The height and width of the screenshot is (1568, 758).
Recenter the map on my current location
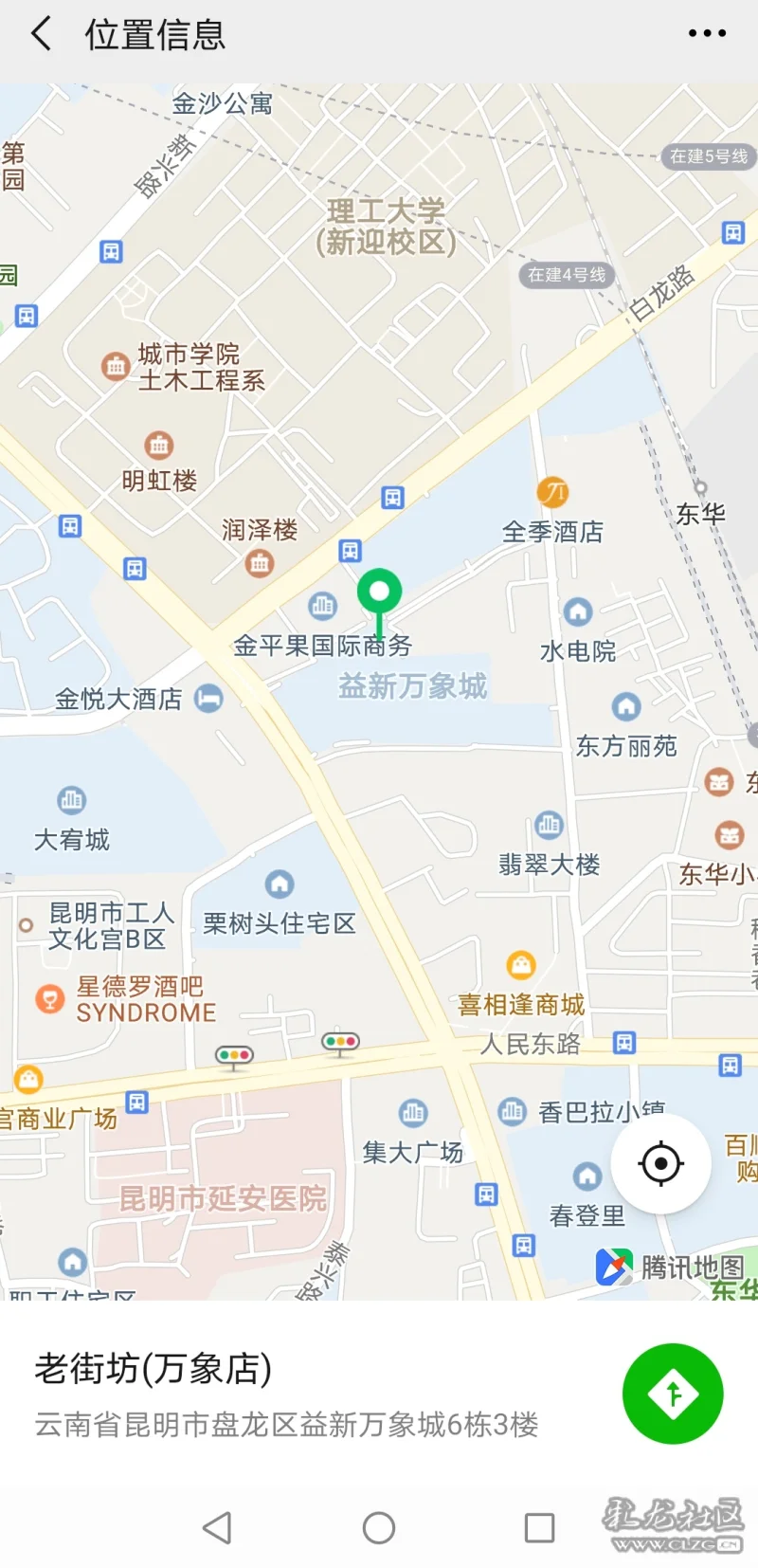click(661, 1163)
